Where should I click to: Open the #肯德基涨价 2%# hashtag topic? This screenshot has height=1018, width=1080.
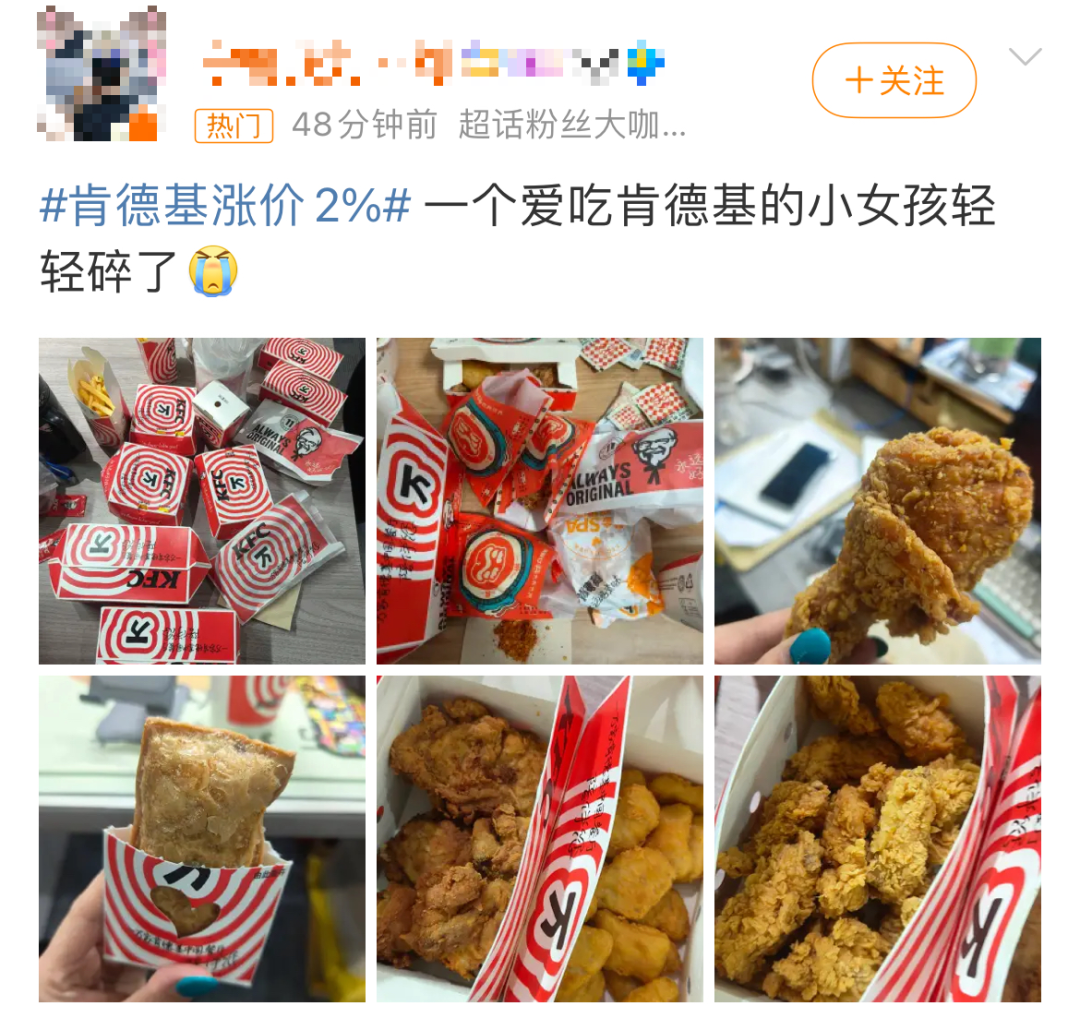(x=225, y=208)
